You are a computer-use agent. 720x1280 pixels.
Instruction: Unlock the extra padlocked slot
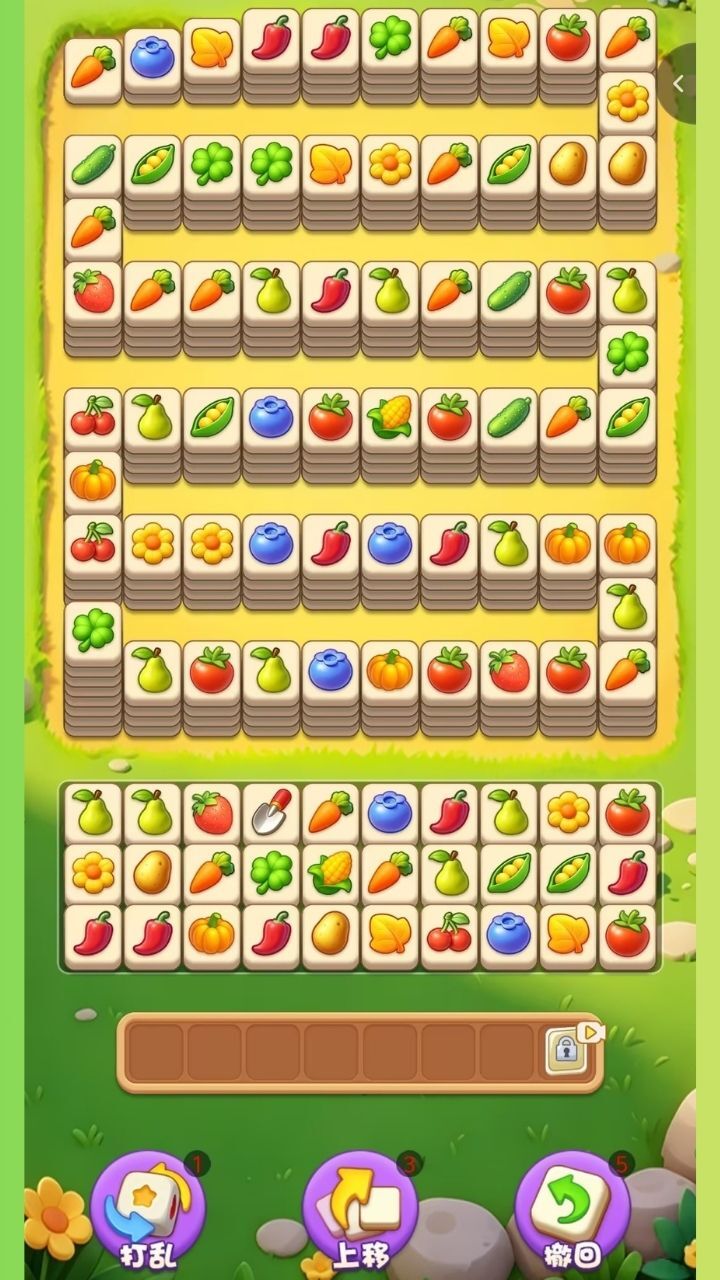(566, 1051)
